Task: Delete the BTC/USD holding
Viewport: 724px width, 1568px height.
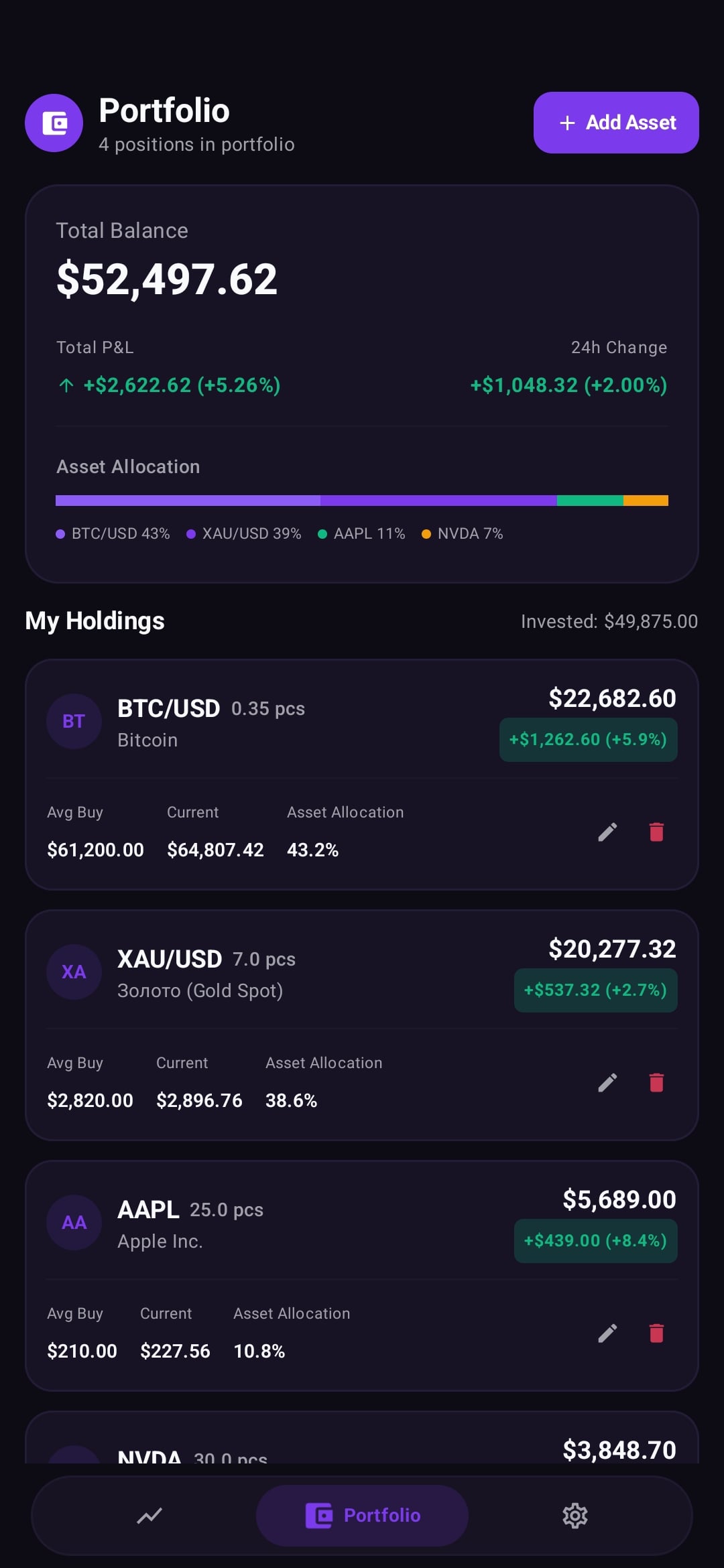Action: tap(657, 832)
